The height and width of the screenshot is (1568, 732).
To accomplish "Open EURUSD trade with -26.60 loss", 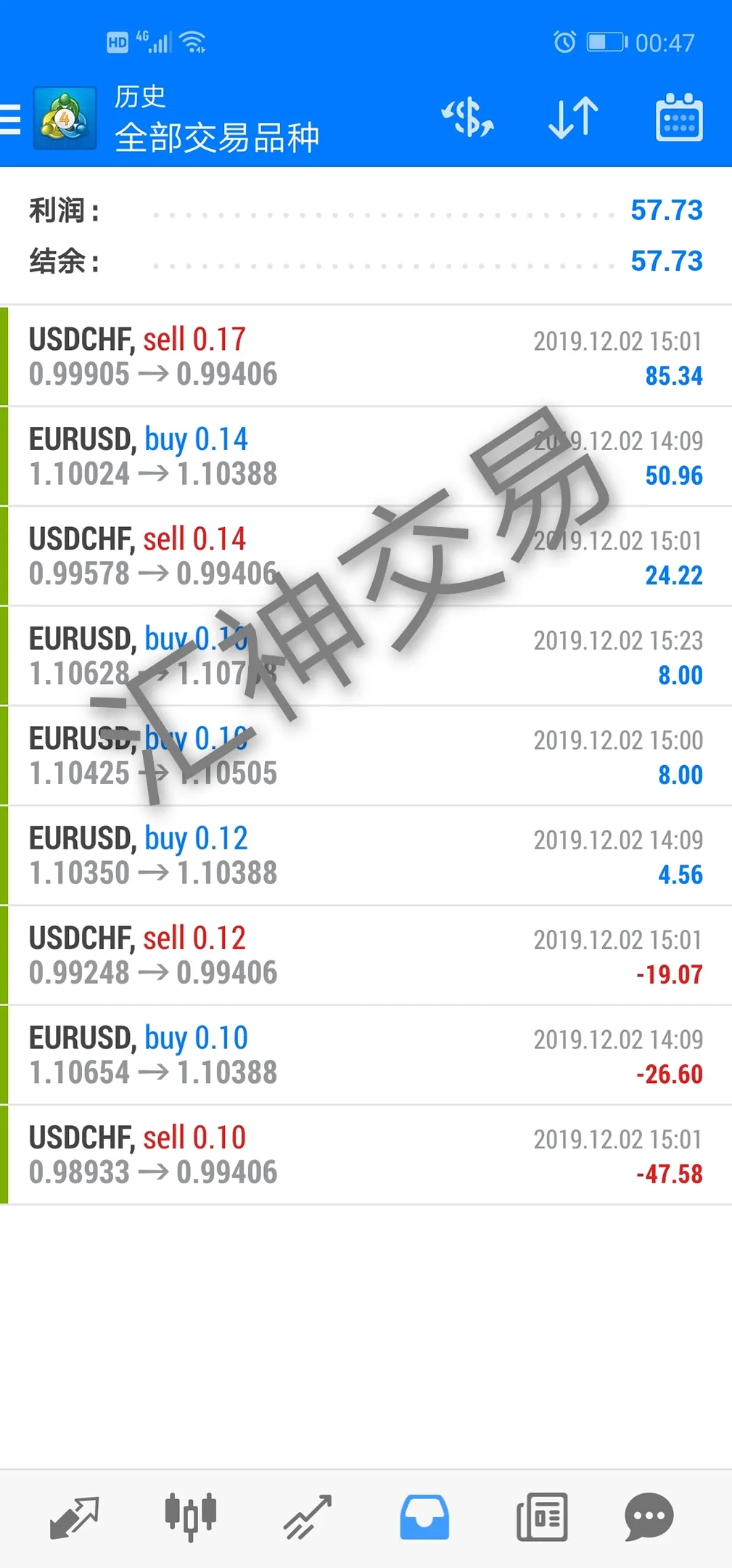I will [366, 1055].
